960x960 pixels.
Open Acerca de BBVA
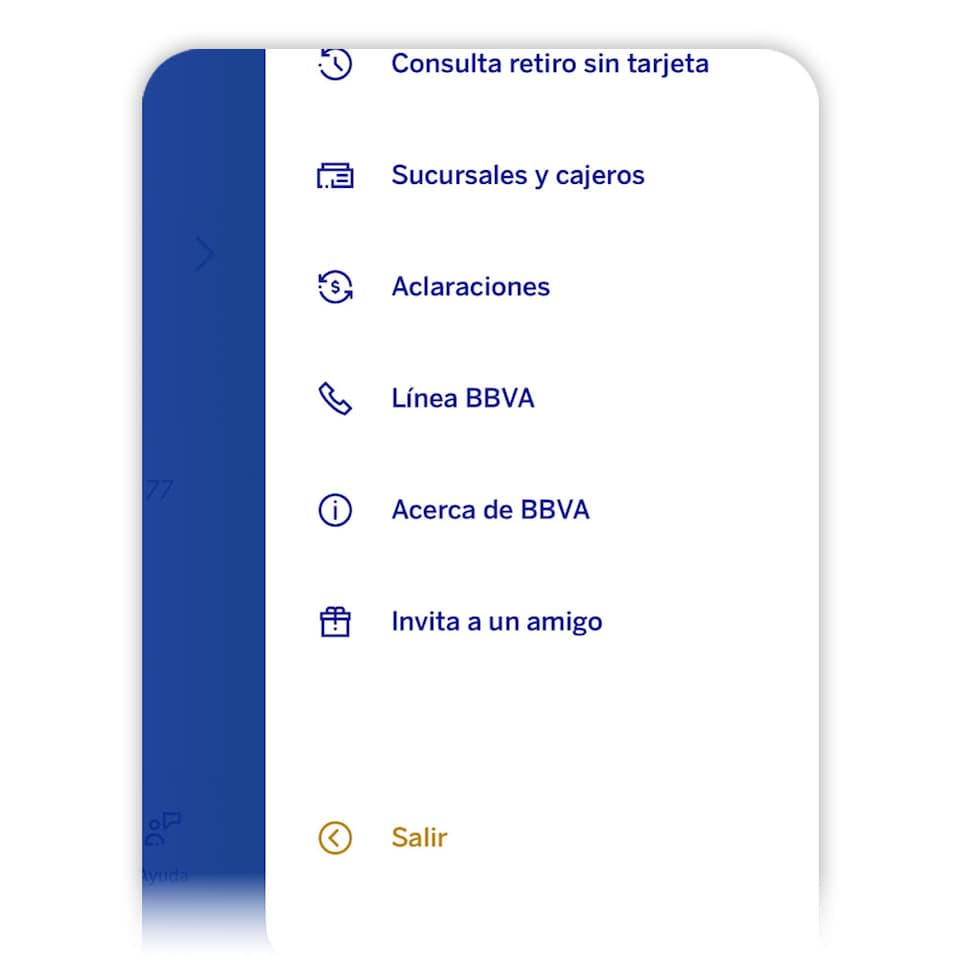tap(490, 510)
